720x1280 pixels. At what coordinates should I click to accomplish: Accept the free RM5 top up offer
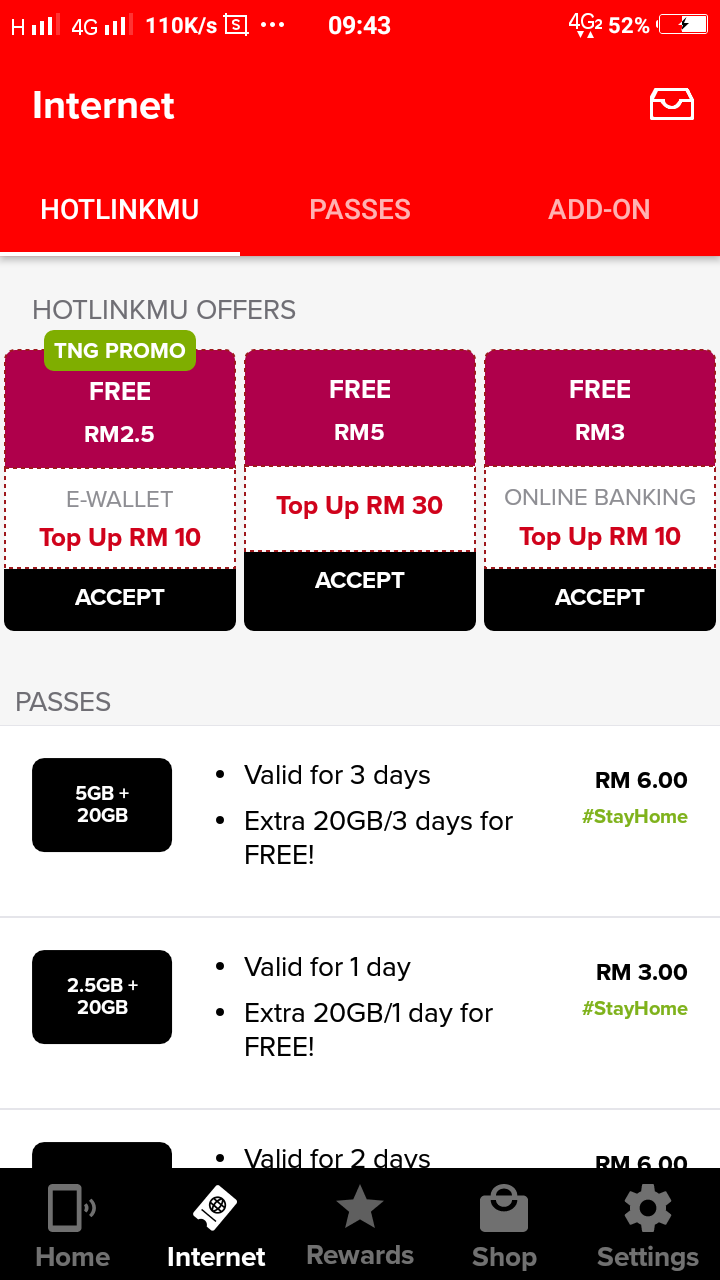coord(360,581)
